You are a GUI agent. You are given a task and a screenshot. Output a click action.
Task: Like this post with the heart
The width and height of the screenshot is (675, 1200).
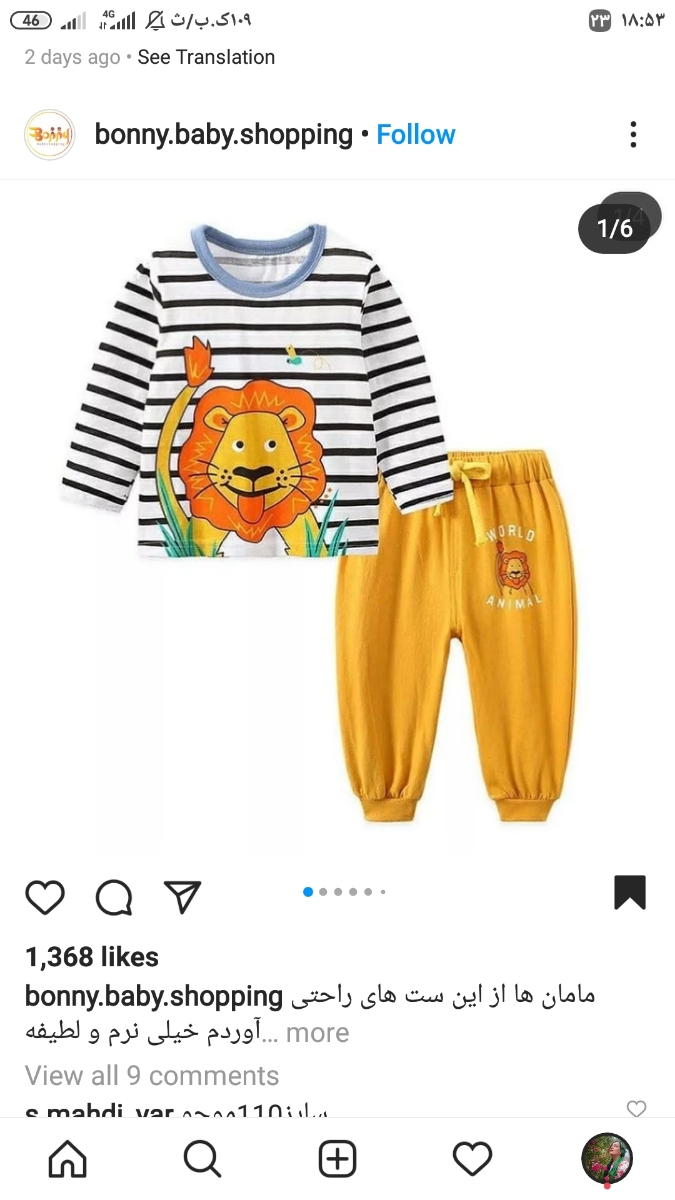pyautogui.click(x=45, y=896)
